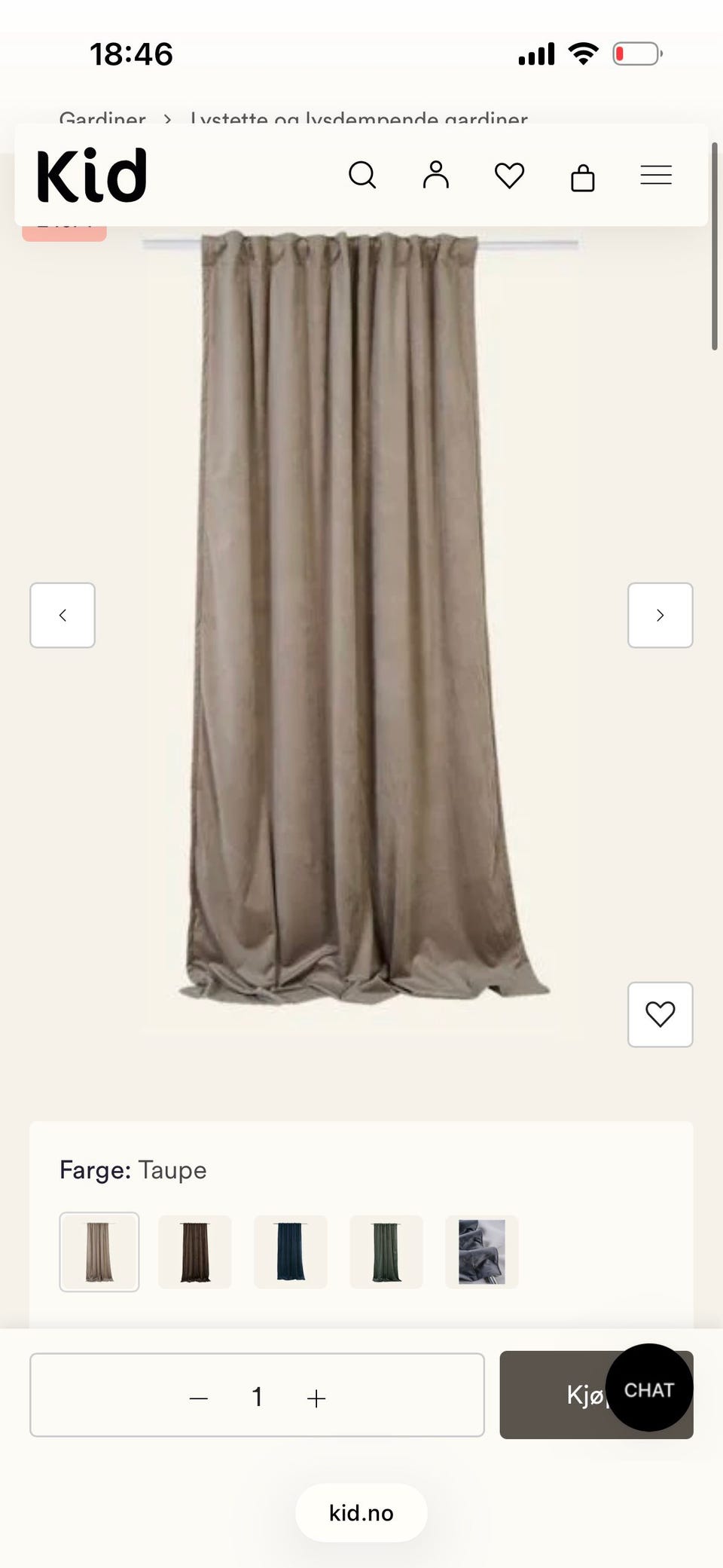Open the CHAT bubble

[649, 1388]
